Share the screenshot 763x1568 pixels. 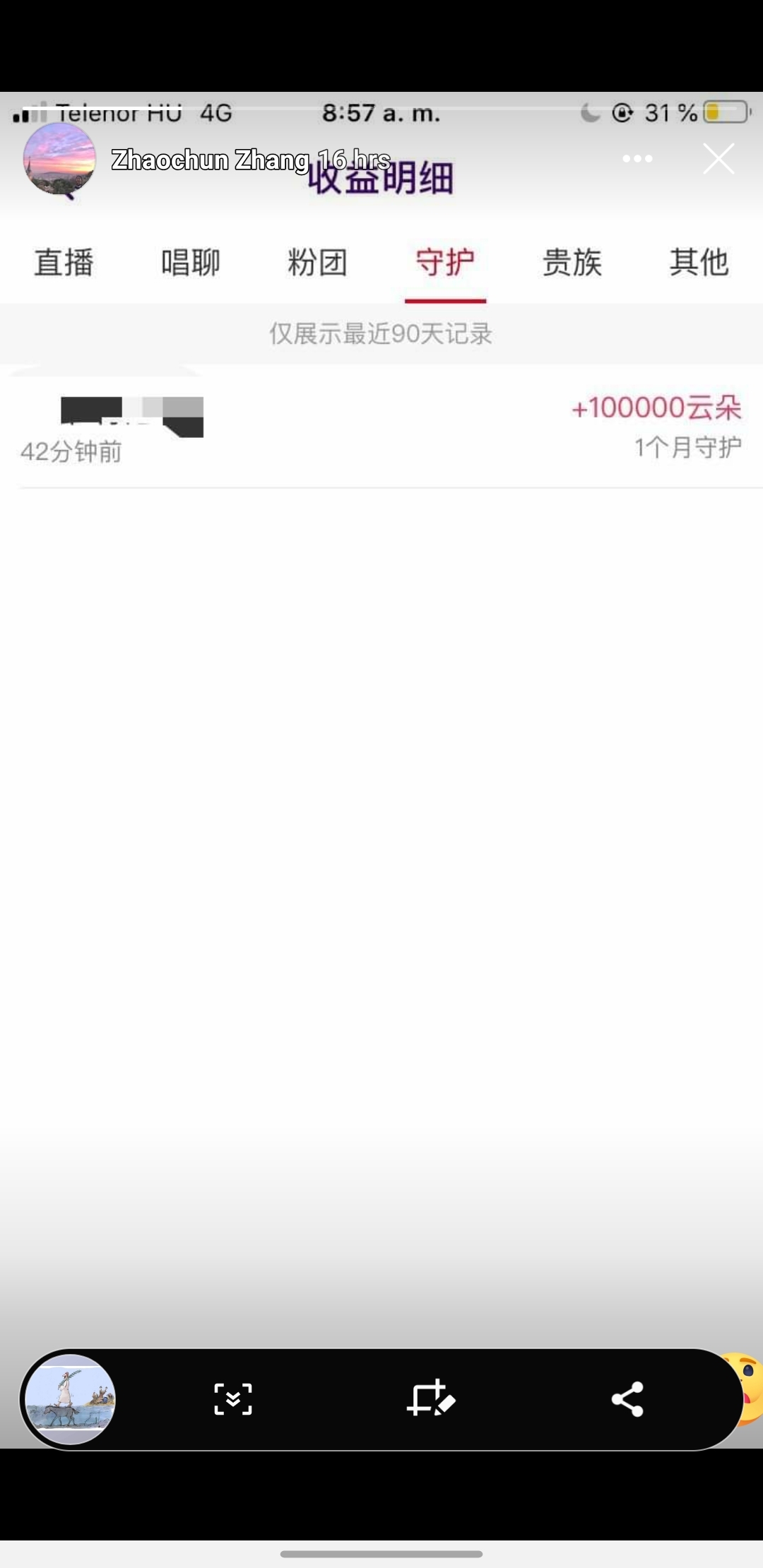point(627,1399)
